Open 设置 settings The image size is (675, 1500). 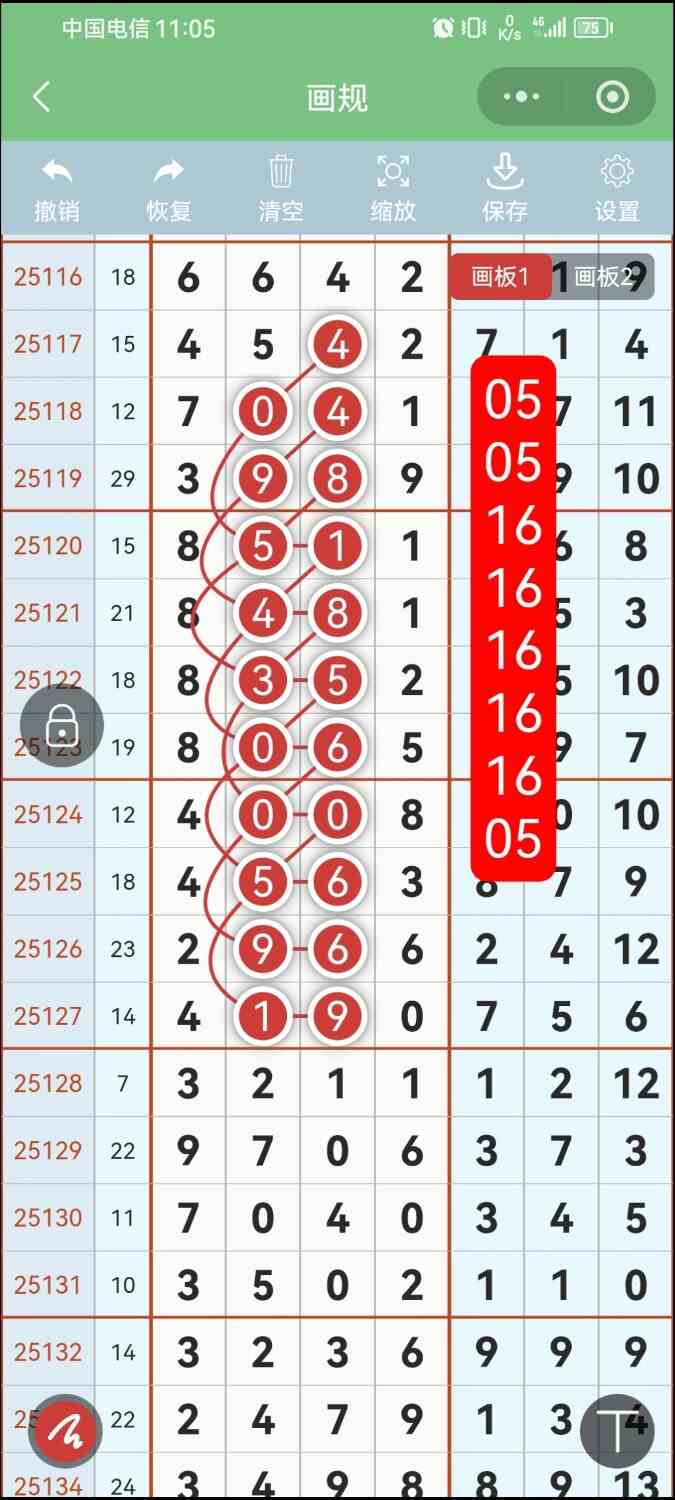tap(617, 188)
